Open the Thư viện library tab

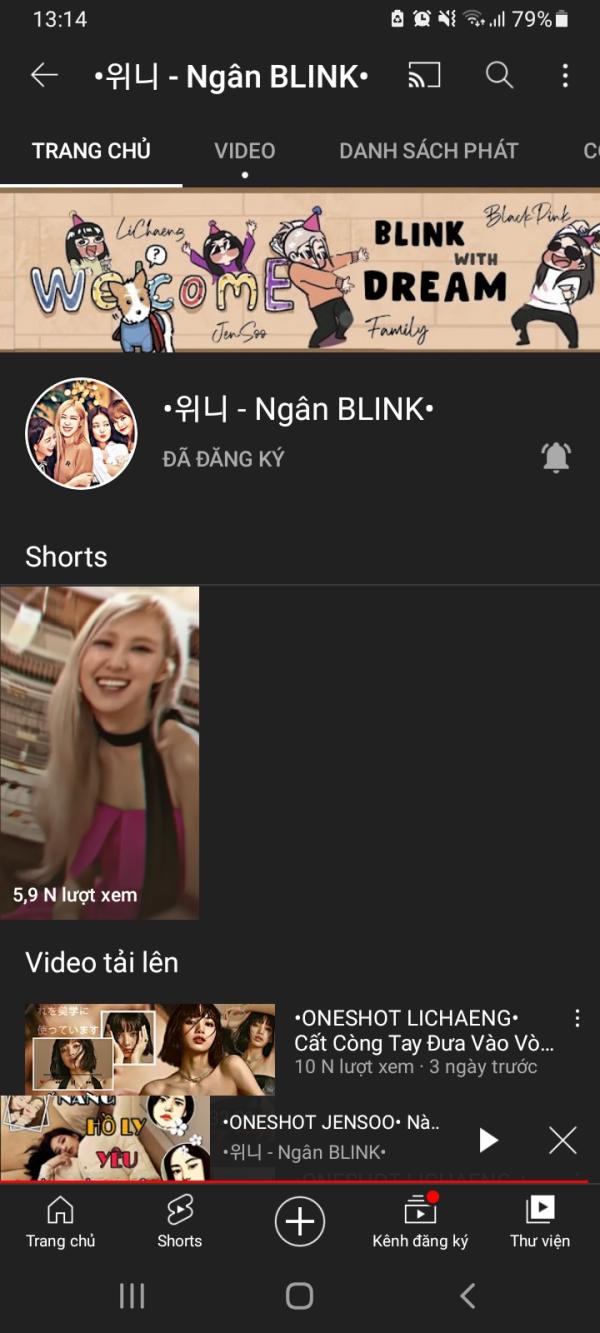click(x=540, y=1222)
